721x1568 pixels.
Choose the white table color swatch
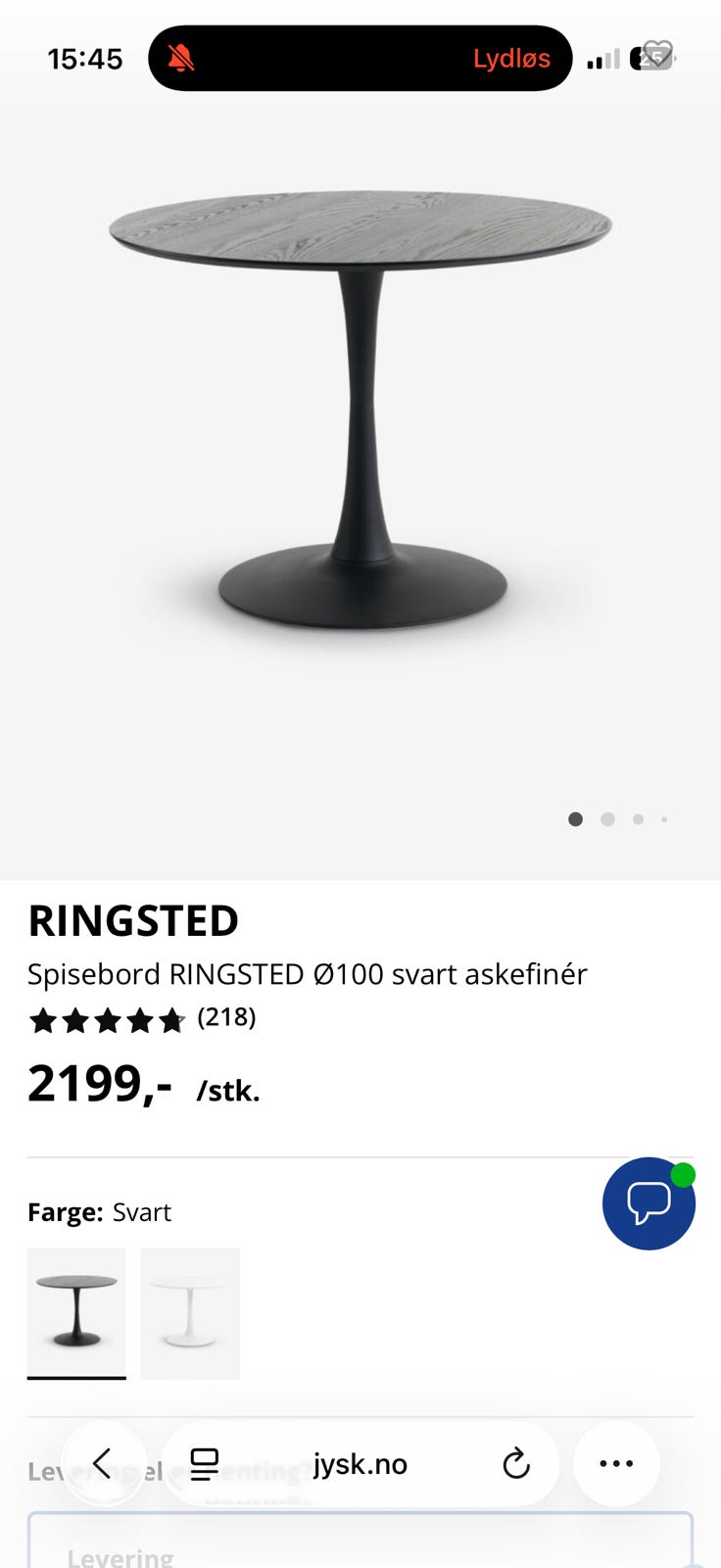[x=190, y=1312]
